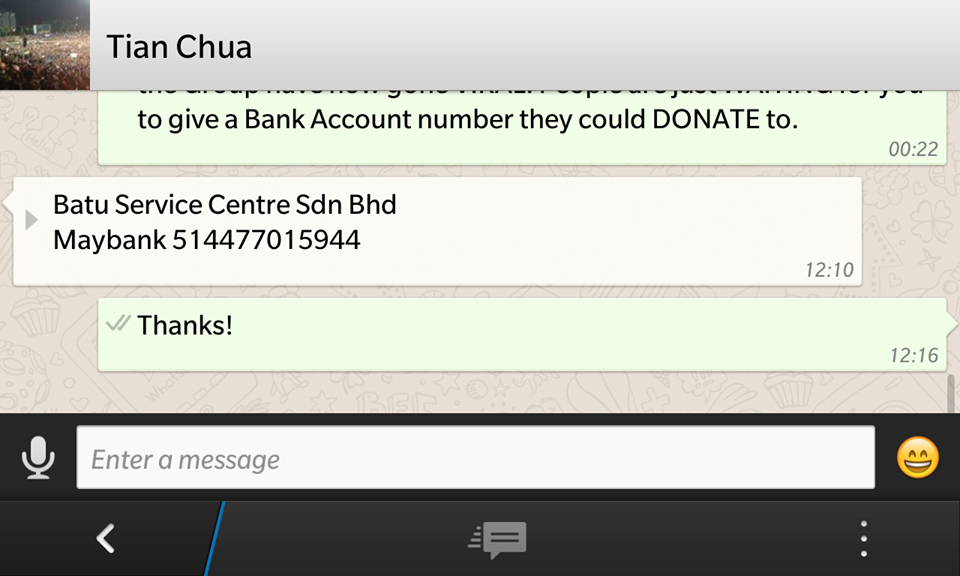Record a voice message with the microphone
Image resolution: width=960 pixels, height=576 pixels.
click(39, 459)
